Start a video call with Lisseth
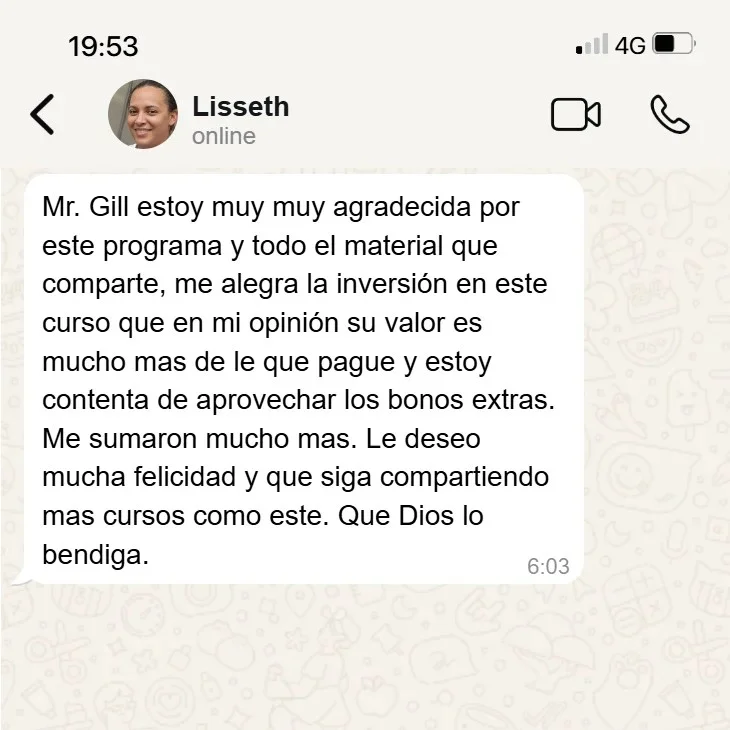 (576, 115)
